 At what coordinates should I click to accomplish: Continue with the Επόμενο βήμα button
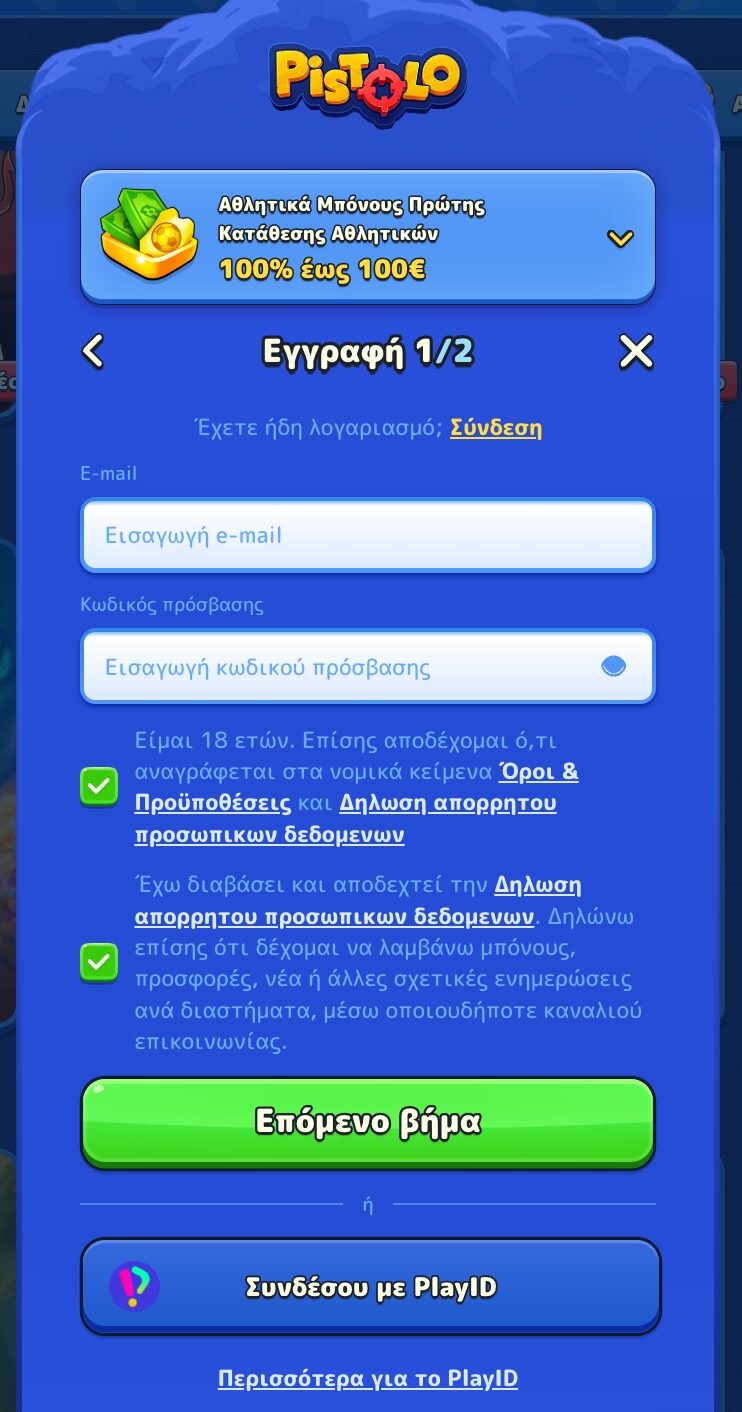tap(367, 1122)
